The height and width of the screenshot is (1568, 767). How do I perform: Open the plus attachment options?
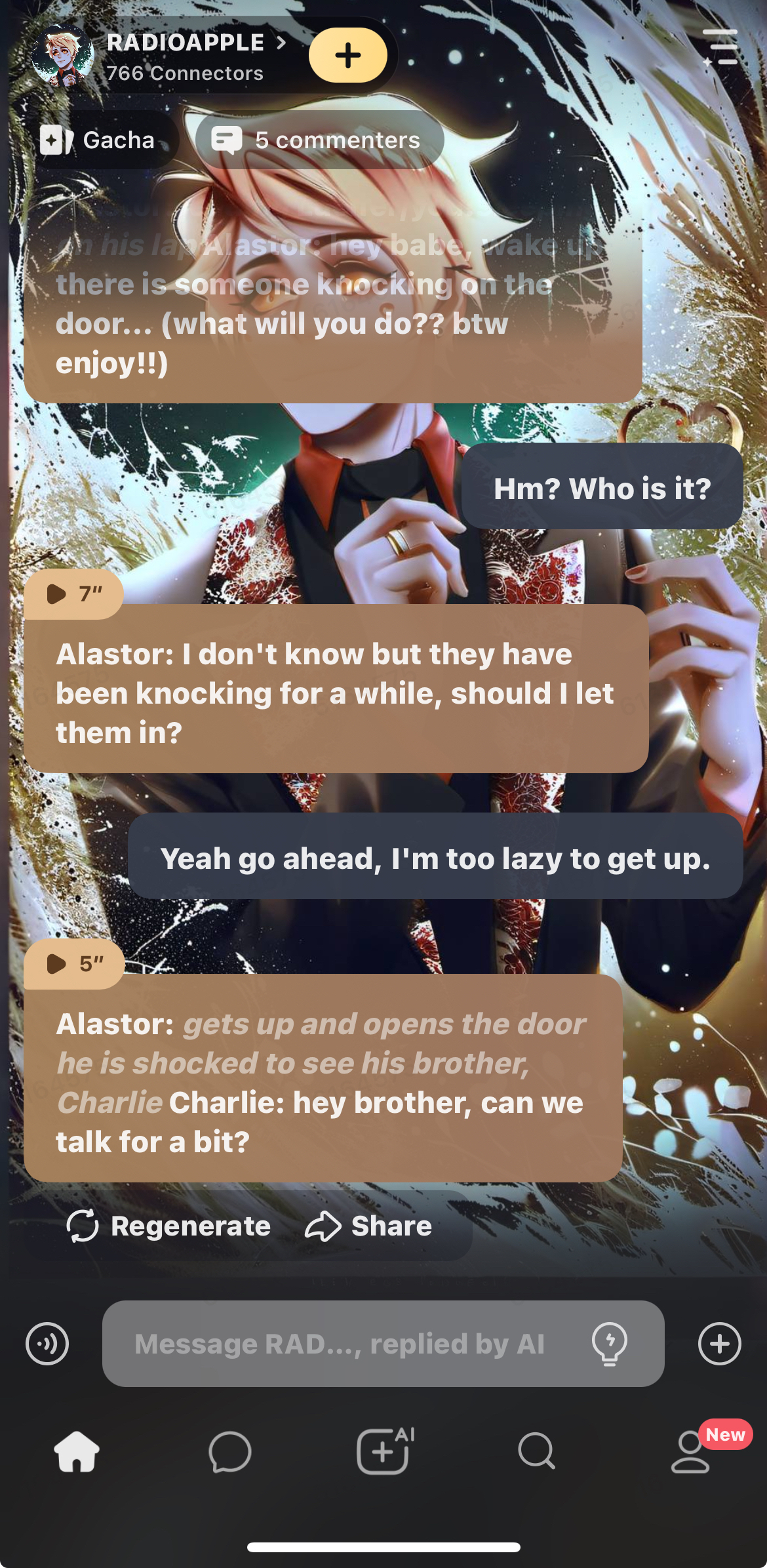pyautogui.click(x=719, y=1344)
